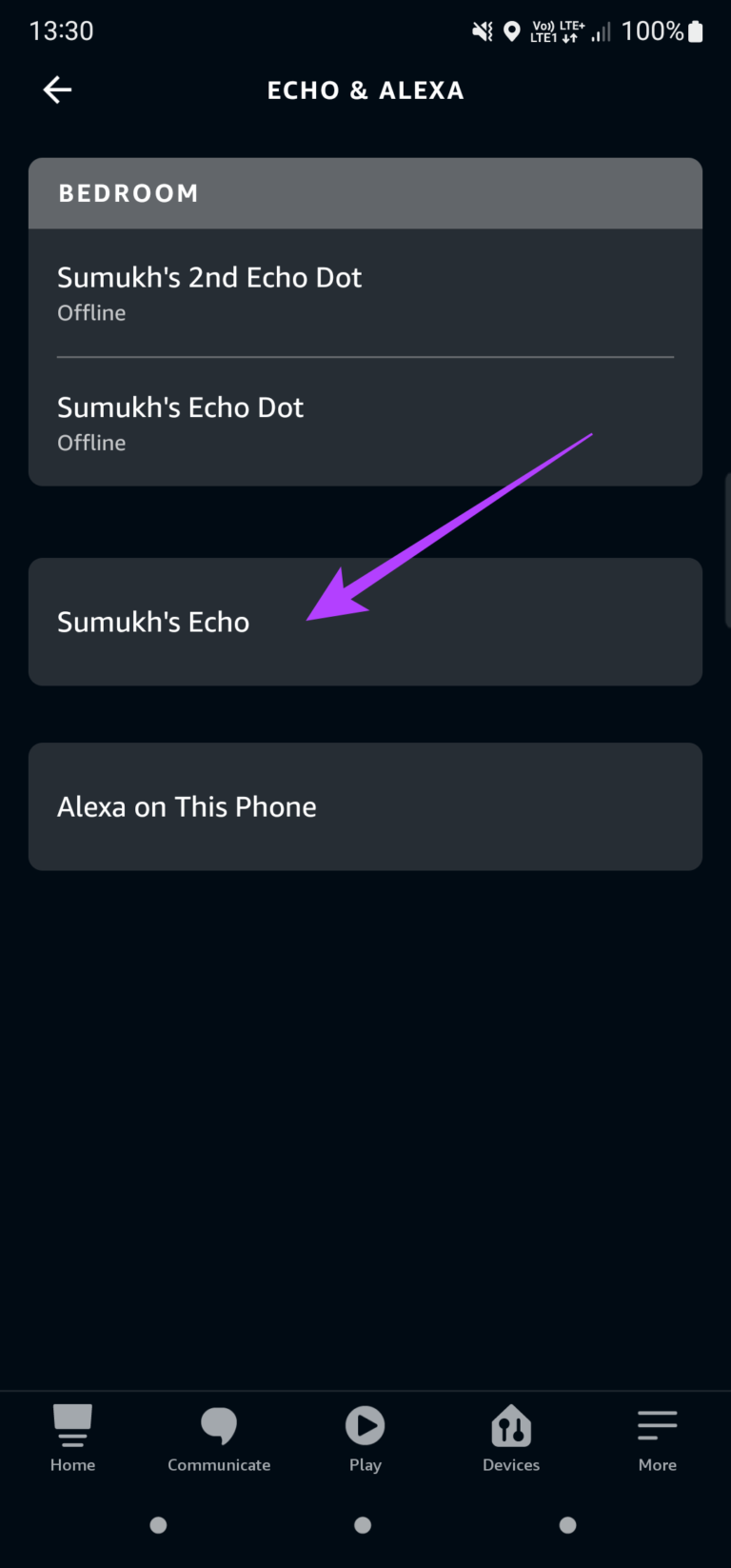Tap the location icon in status bar

[513, 30]
